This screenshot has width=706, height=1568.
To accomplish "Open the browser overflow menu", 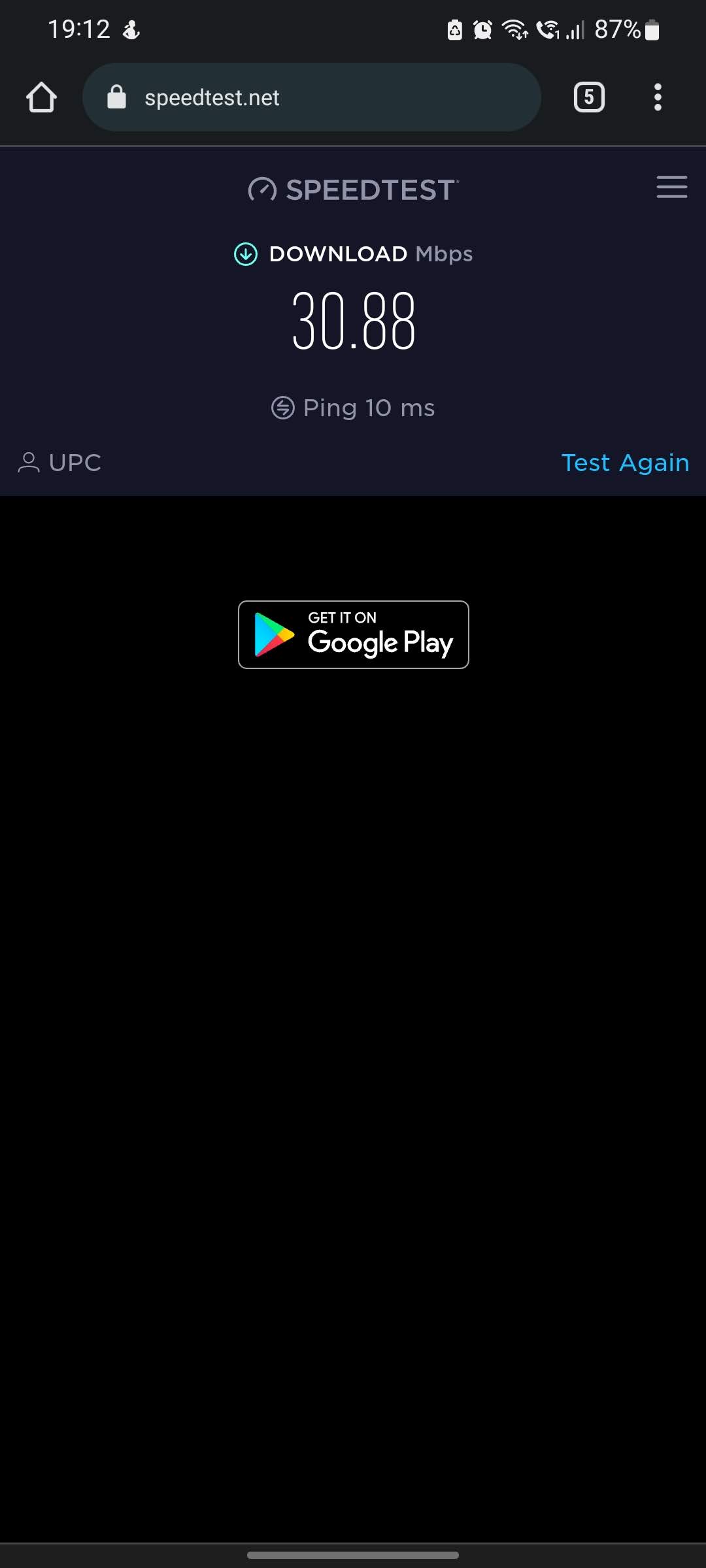I will click(x=658, y=97).
